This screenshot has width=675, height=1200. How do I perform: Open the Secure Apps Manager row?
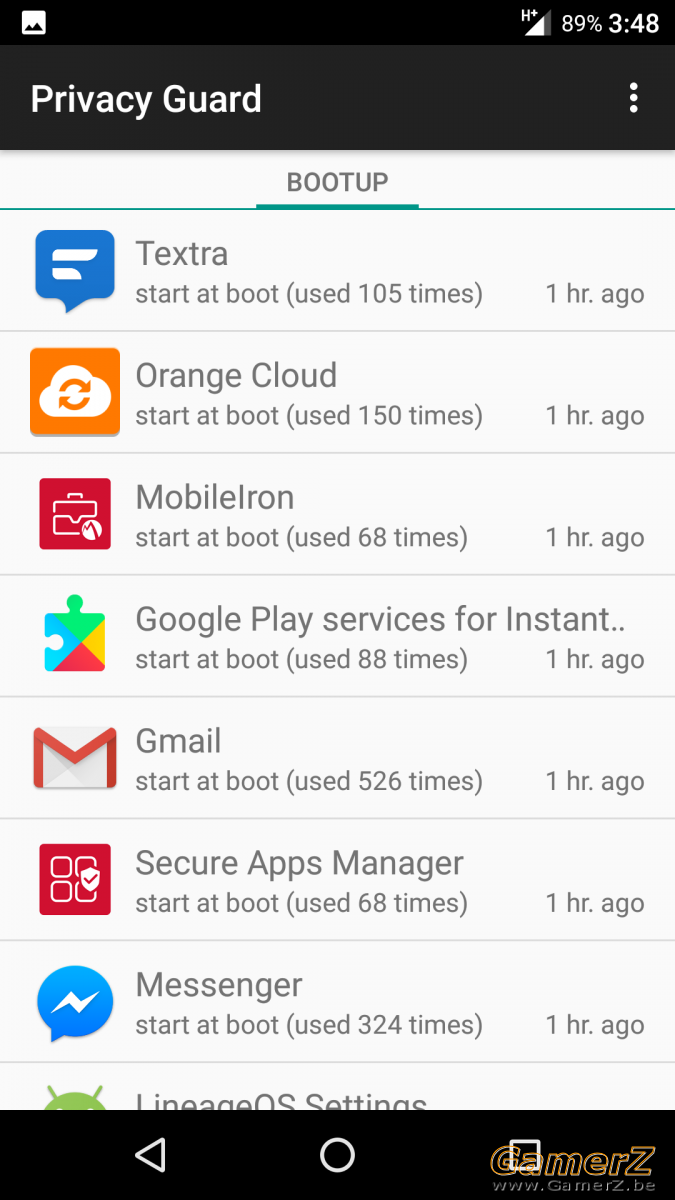pyautogui.click(x=337, y=881)
